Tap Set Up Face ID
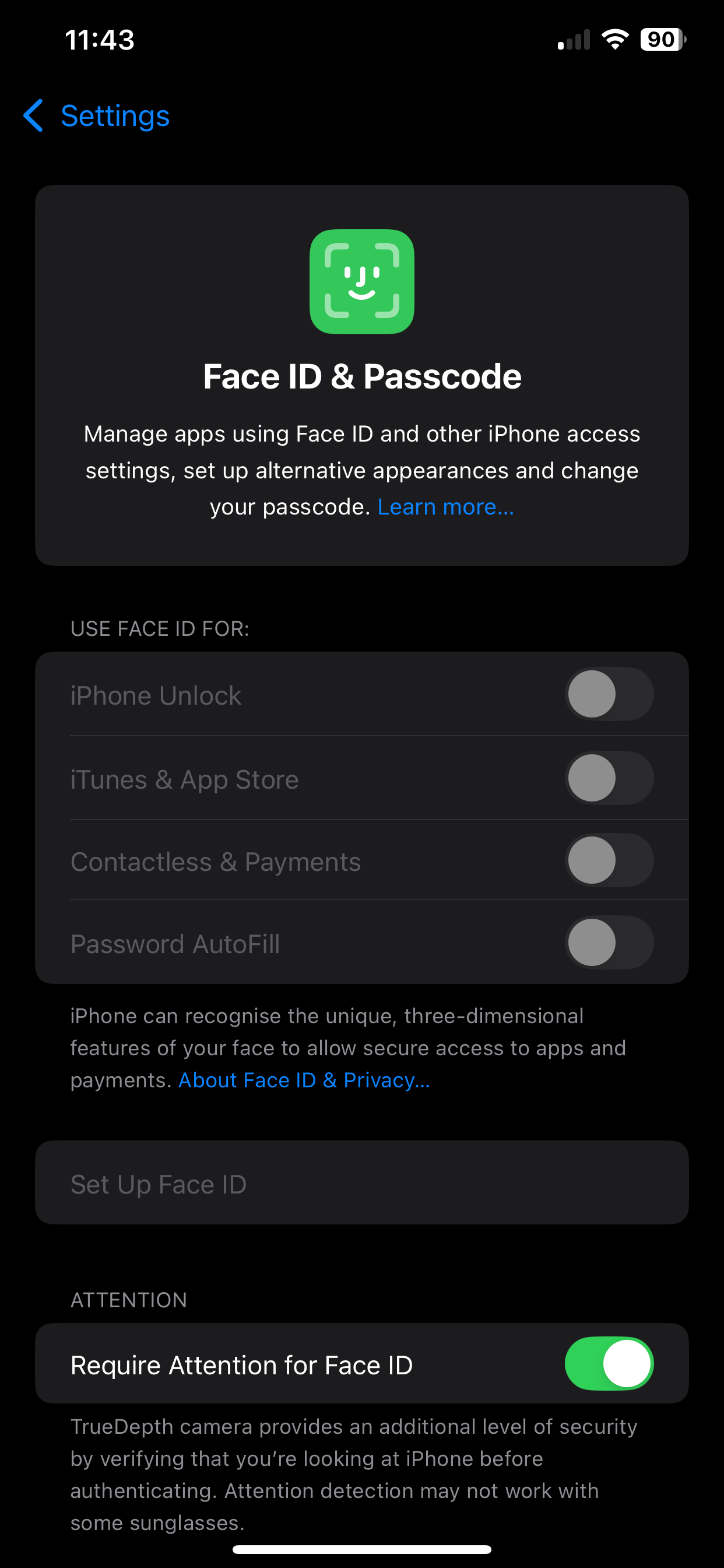724x1568 pixels. click(x=361, y=1184)
